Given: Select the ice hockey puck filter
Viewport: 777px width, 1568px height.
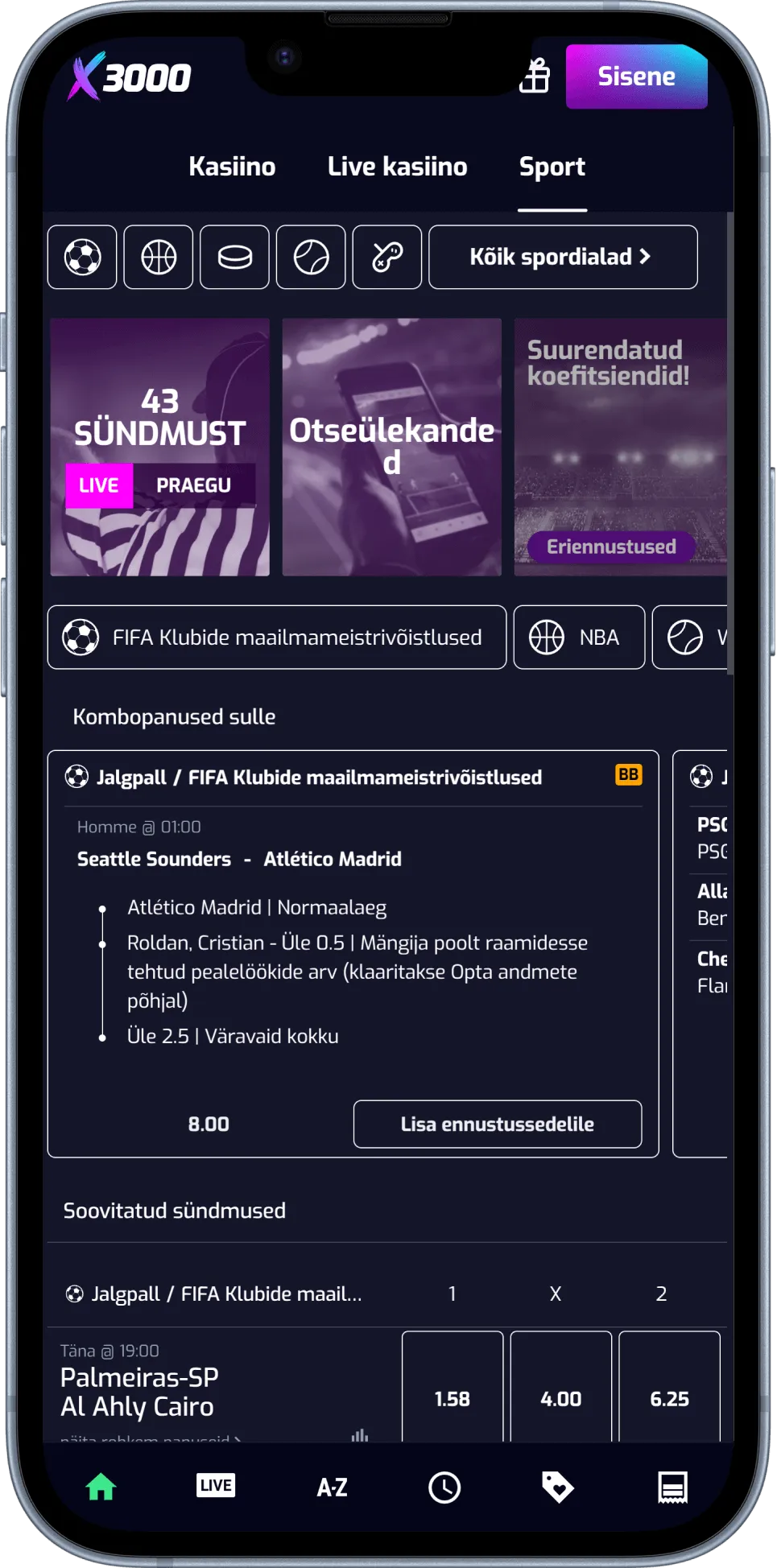Looking at the screenshot, I should [x=234, y=257].
